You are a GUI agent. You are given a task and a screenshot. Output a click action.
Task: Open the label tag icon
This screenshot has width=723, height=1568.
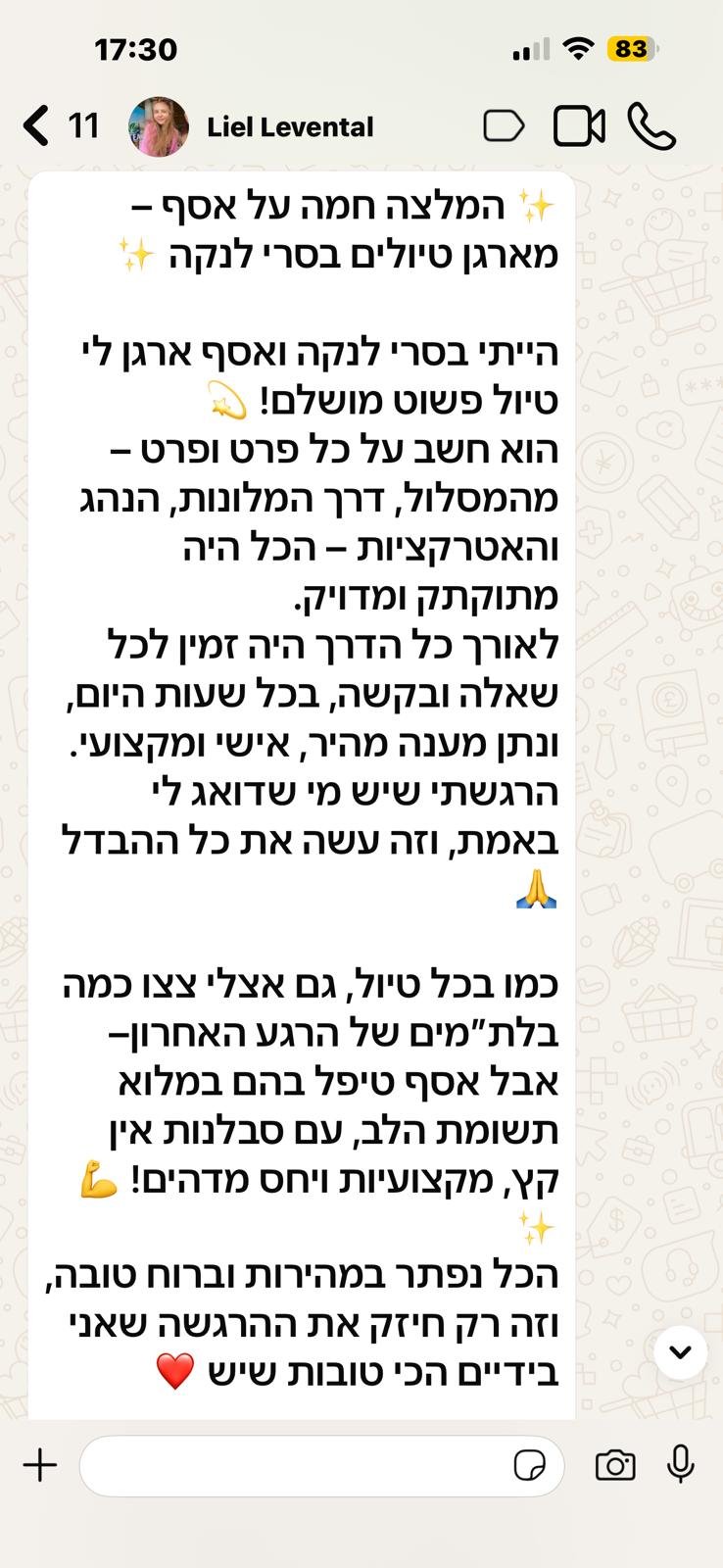504,126
